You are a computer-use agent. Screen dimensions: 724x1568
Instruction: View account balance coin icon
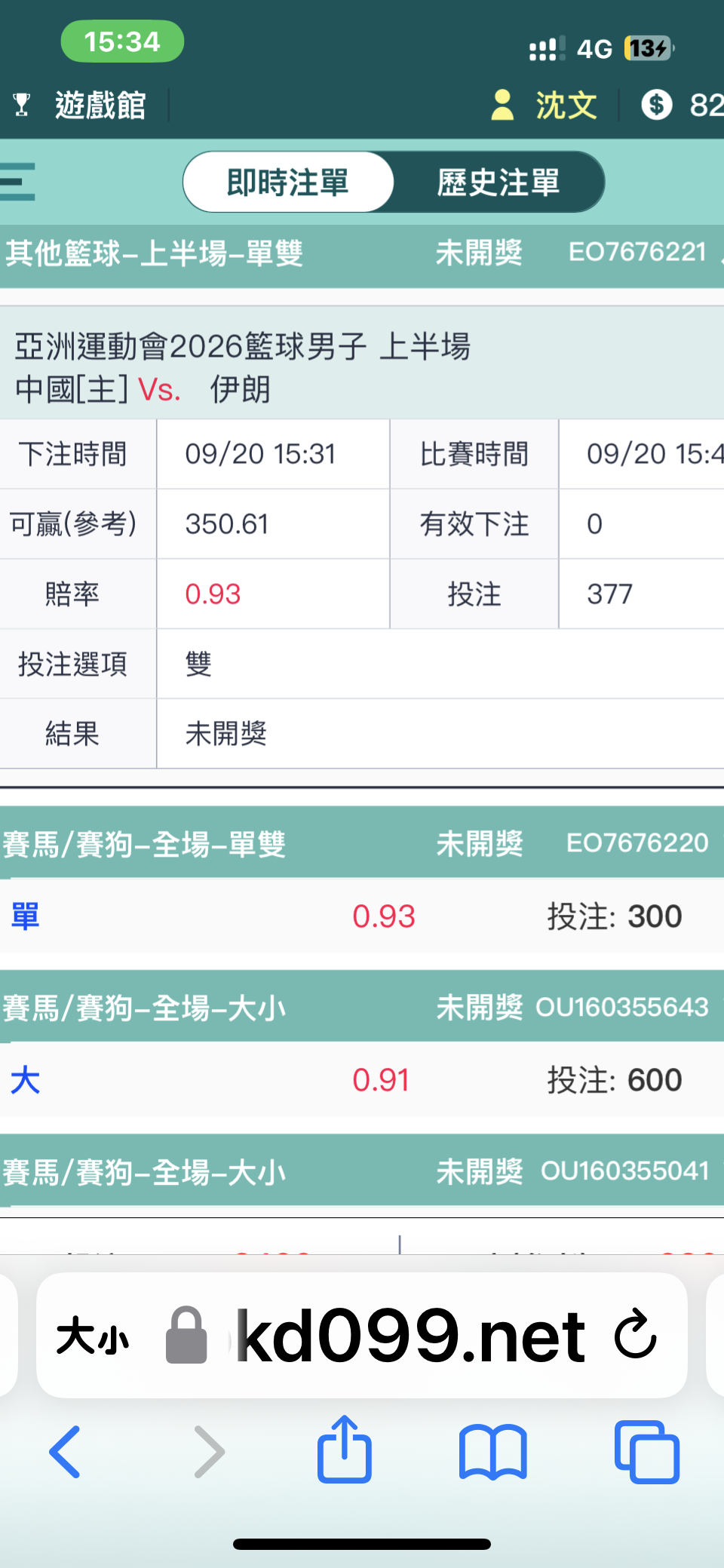657,105
